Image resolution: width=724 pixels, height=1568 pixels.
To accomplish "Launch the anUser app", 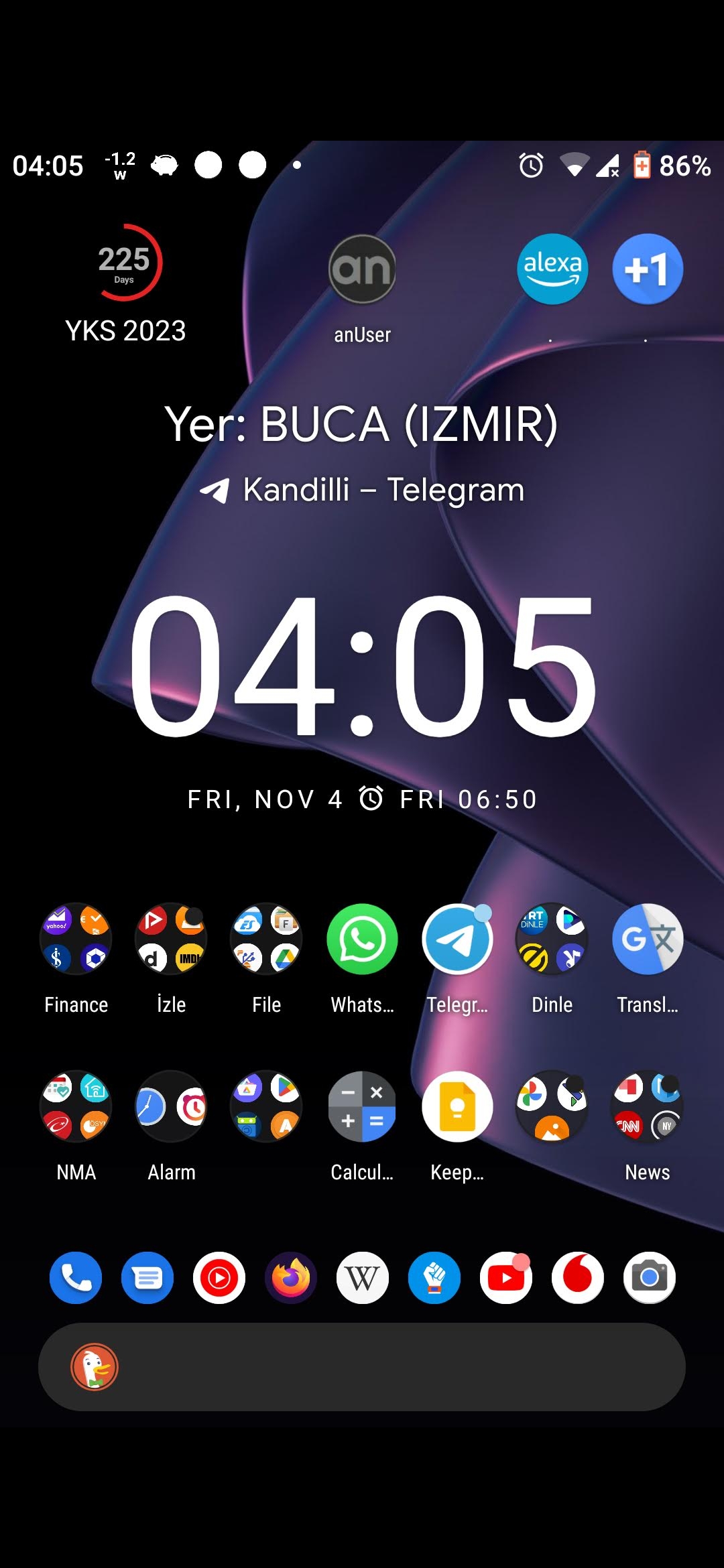I will coord(362,269).
